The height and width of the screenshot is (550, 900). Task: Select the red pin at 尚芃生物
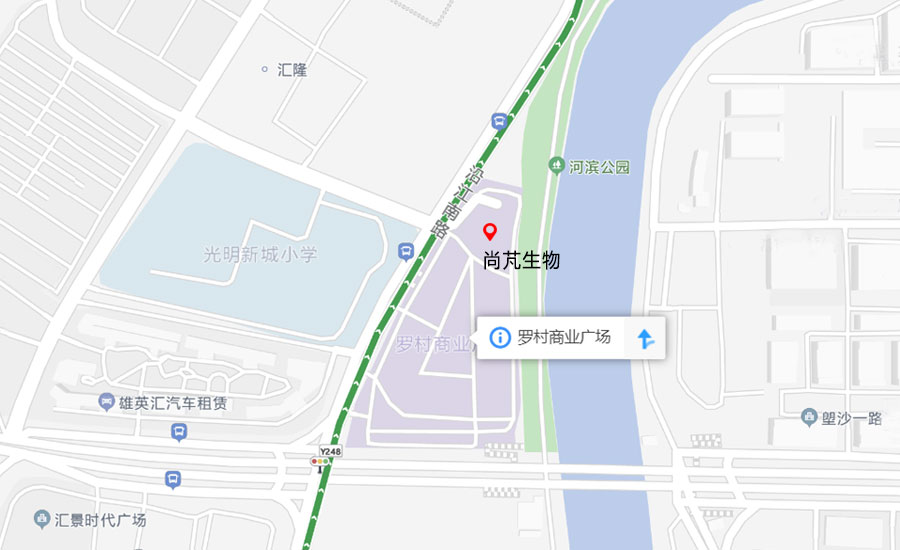(x=490, y=233)
